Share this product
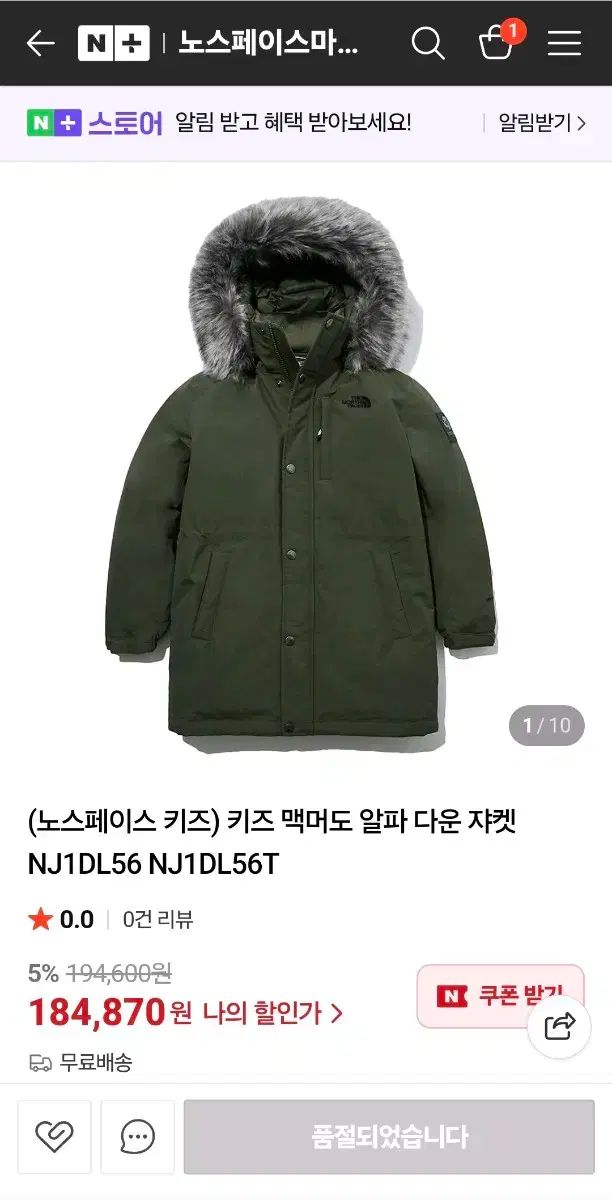This screenshot has height=1200, width=612. coord(560,1026)
